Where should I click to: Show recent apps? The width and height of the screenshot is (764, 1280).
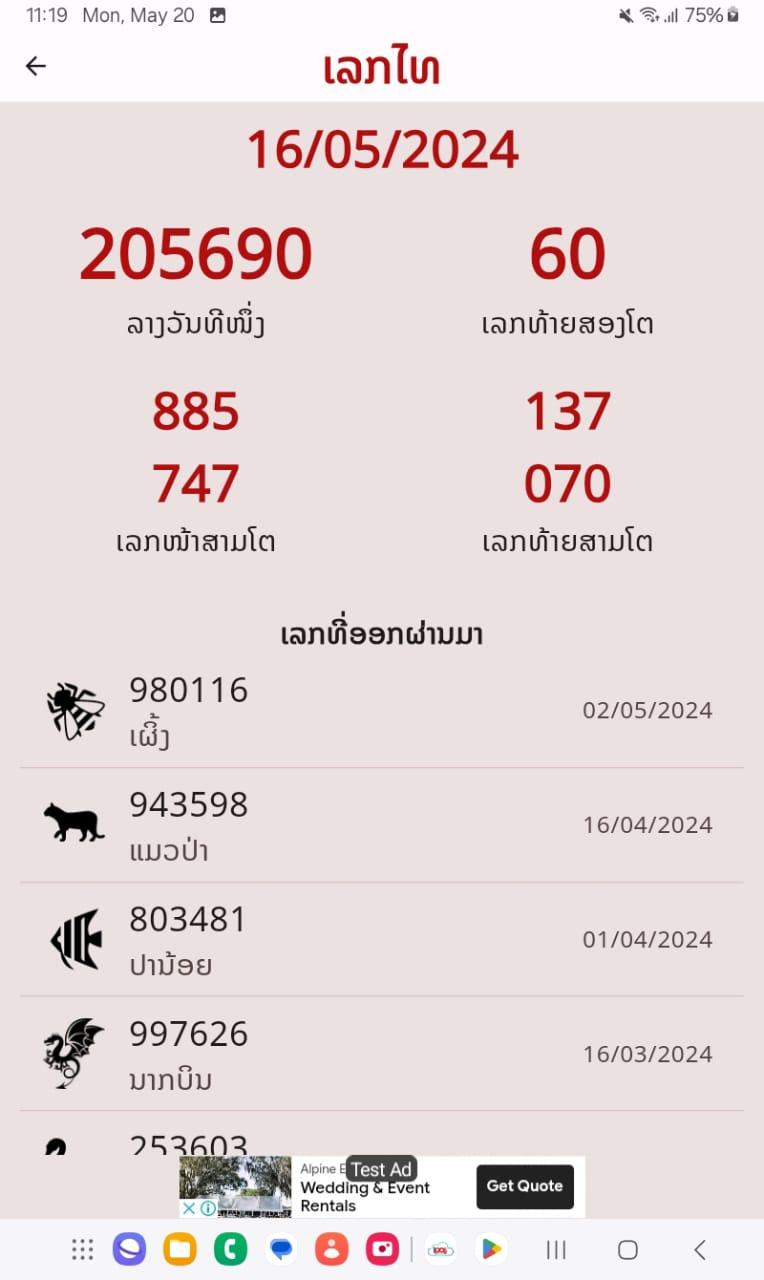(x=557, y=1249)
